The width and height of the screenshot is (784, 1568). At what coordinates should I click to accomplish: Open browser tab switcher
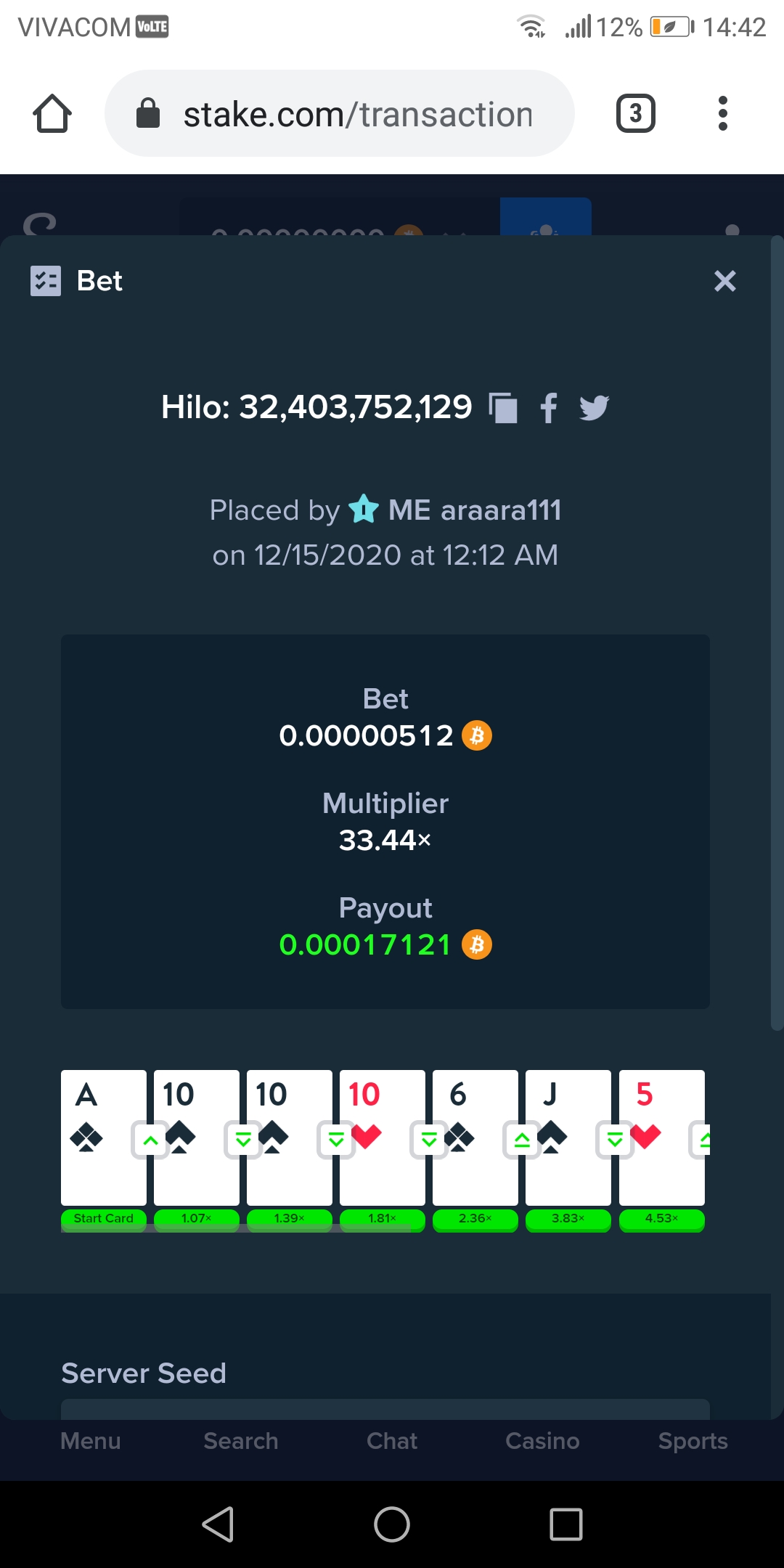coord(636,114)
